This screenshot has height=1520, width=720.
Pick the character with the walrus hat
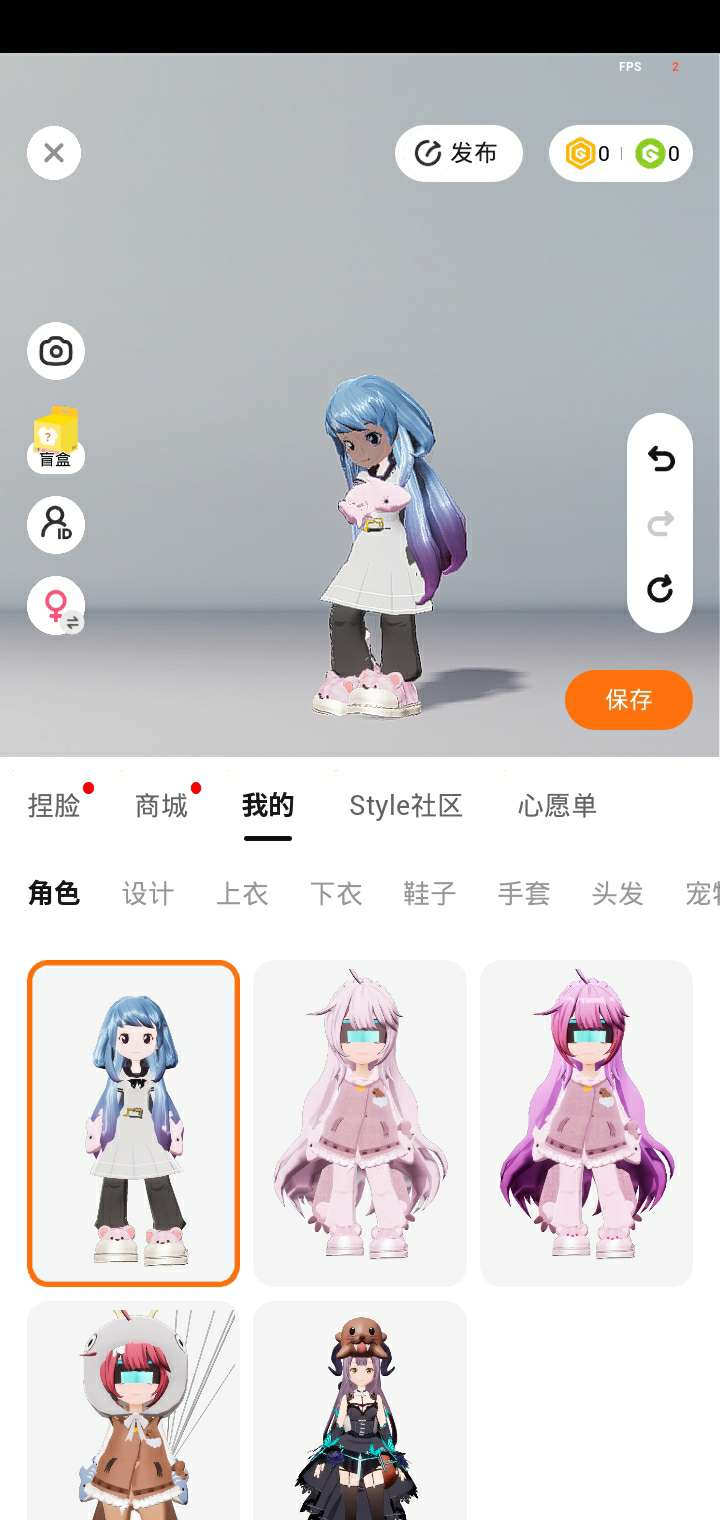360,1410
